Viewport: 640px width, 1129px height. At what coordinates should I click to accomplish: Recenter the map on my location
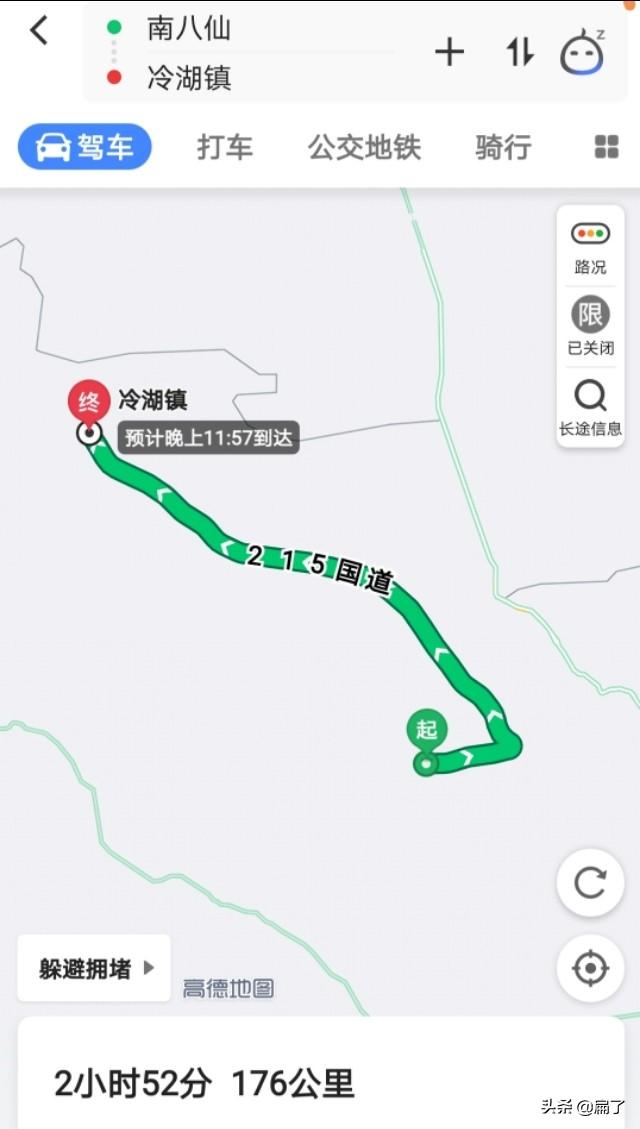point(590,968)
